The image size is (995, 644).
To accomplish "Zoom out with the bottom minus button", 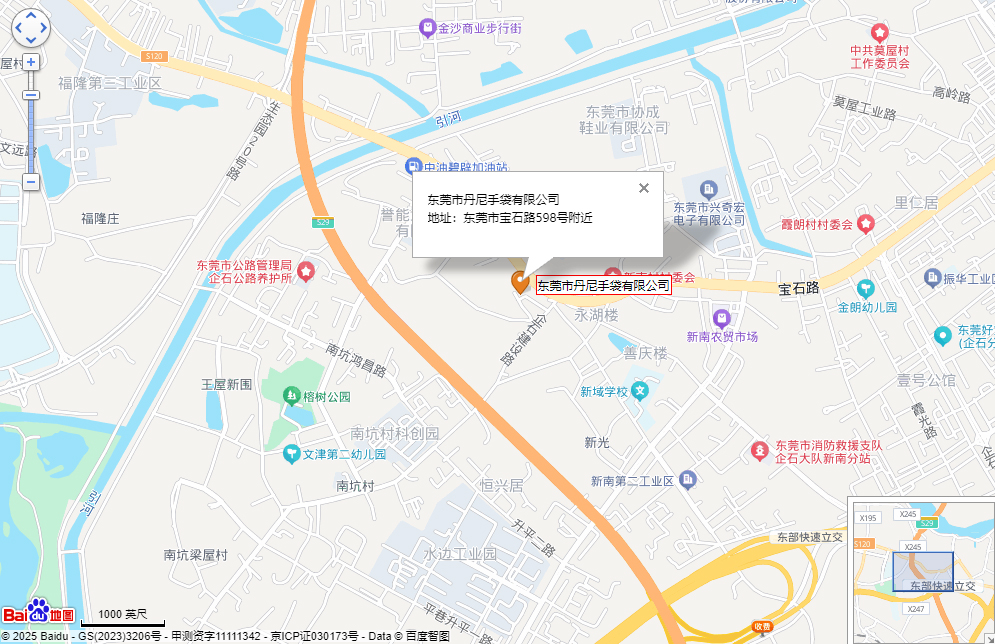I will [x=31, y=182].
